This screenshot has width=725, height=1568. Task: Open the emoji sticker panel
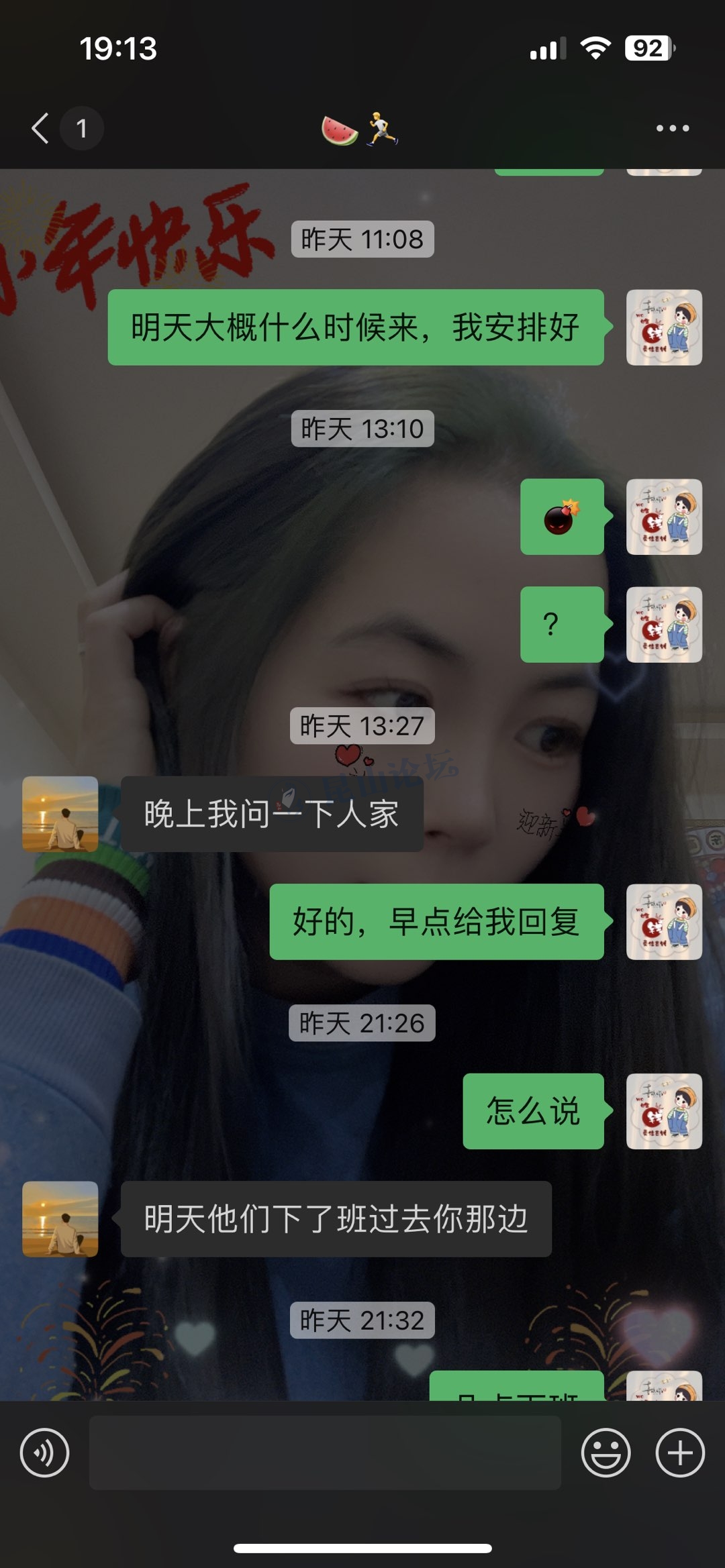[x=606, y=1453]
